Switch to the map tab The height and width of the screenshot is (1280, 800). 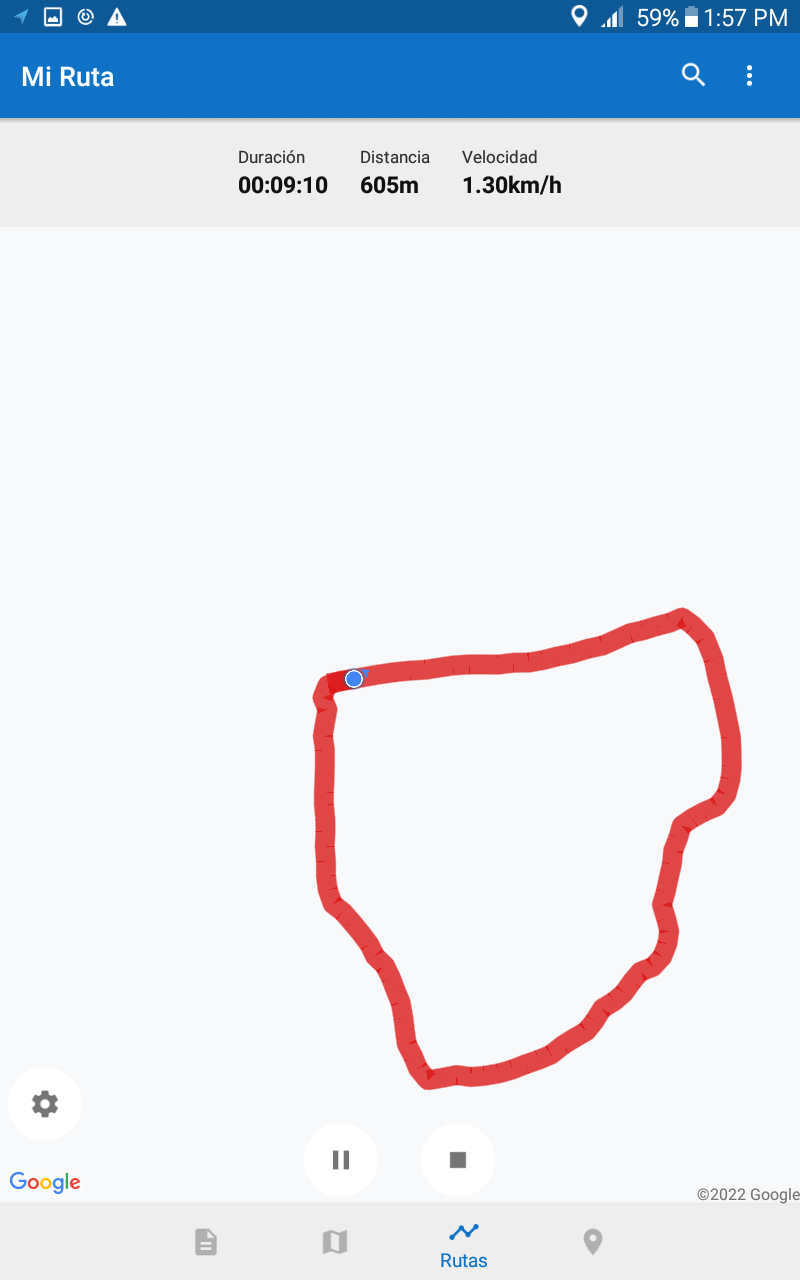pyautogui.click(x=334, y=1242)
